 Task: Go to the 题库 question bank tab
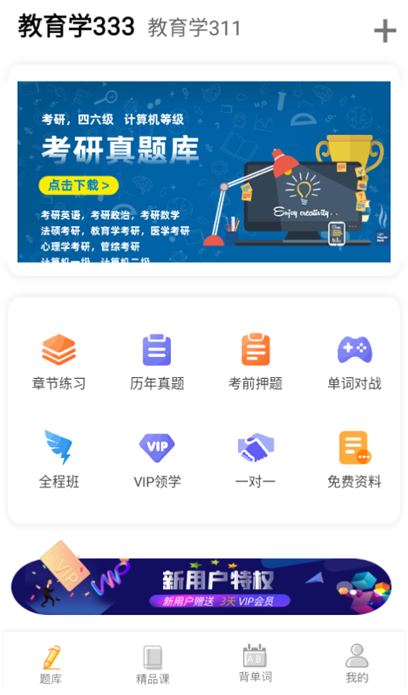51,664
